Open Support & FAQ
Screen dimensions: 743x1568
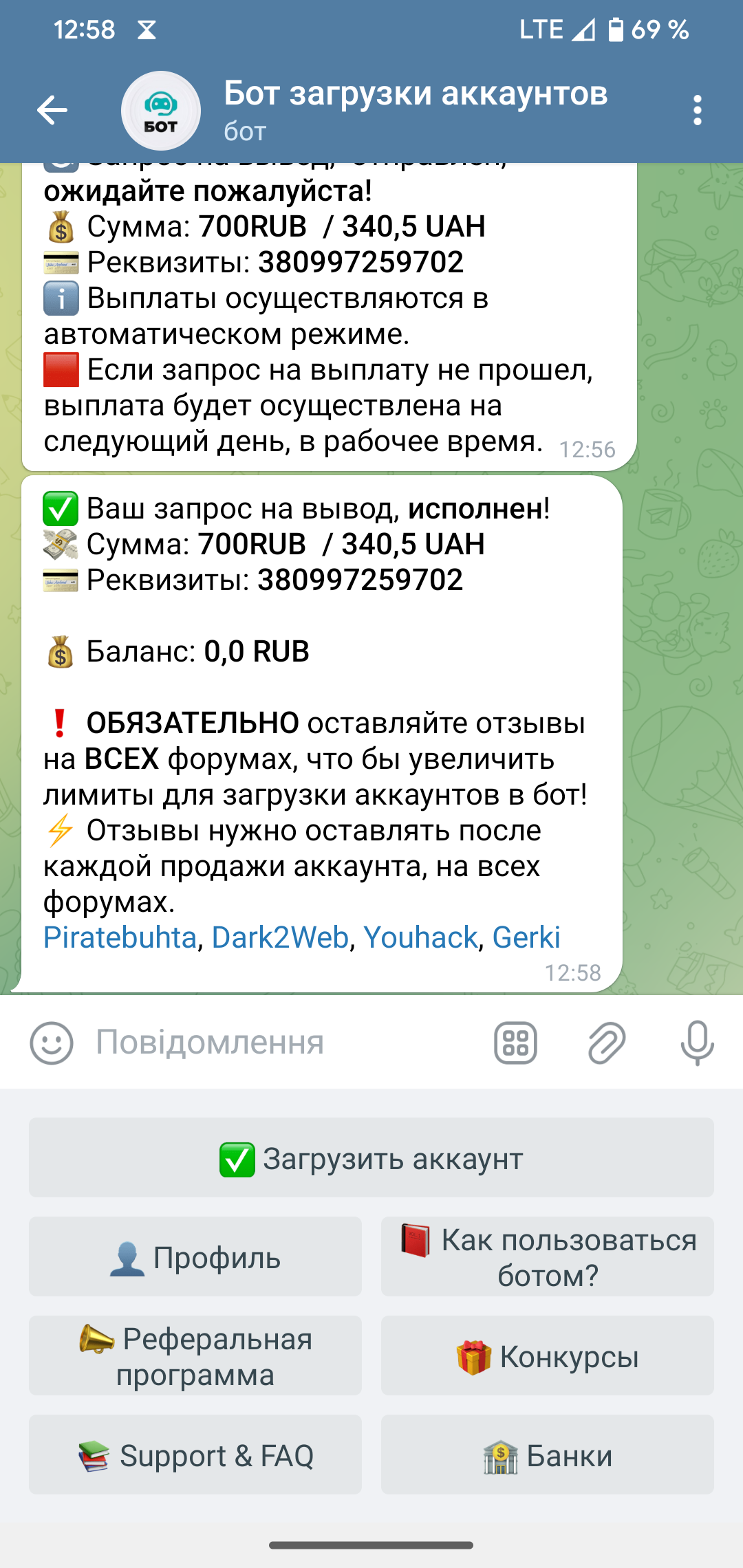(195, 1455)
